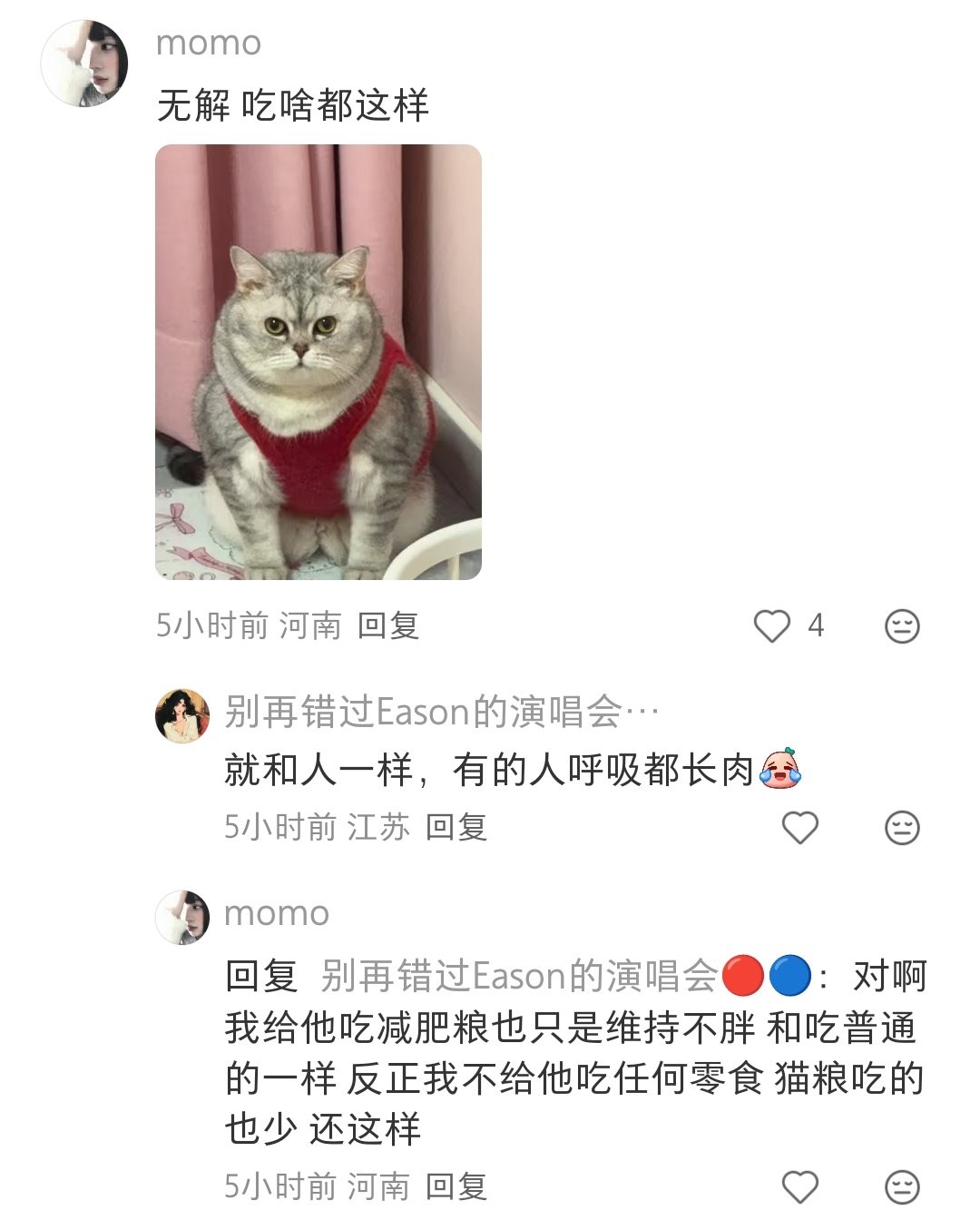Open momo's profile avatar on the top comment
The height and width of the screenshot is (1220, 980).
point(84,64)
